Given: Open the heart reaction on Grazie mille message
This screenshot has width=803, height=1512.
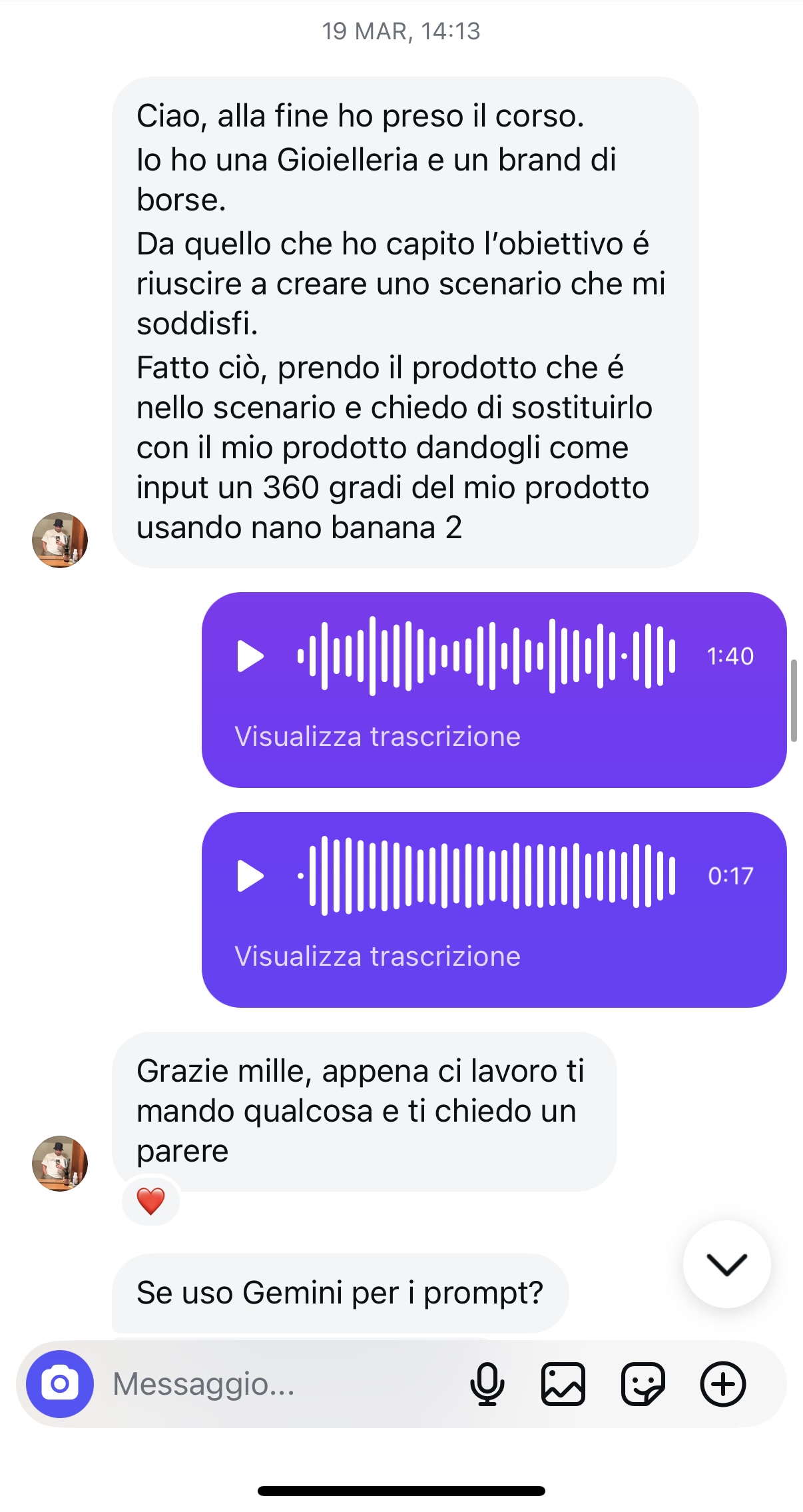Looking at the screenshot, I should [151, 1202].
